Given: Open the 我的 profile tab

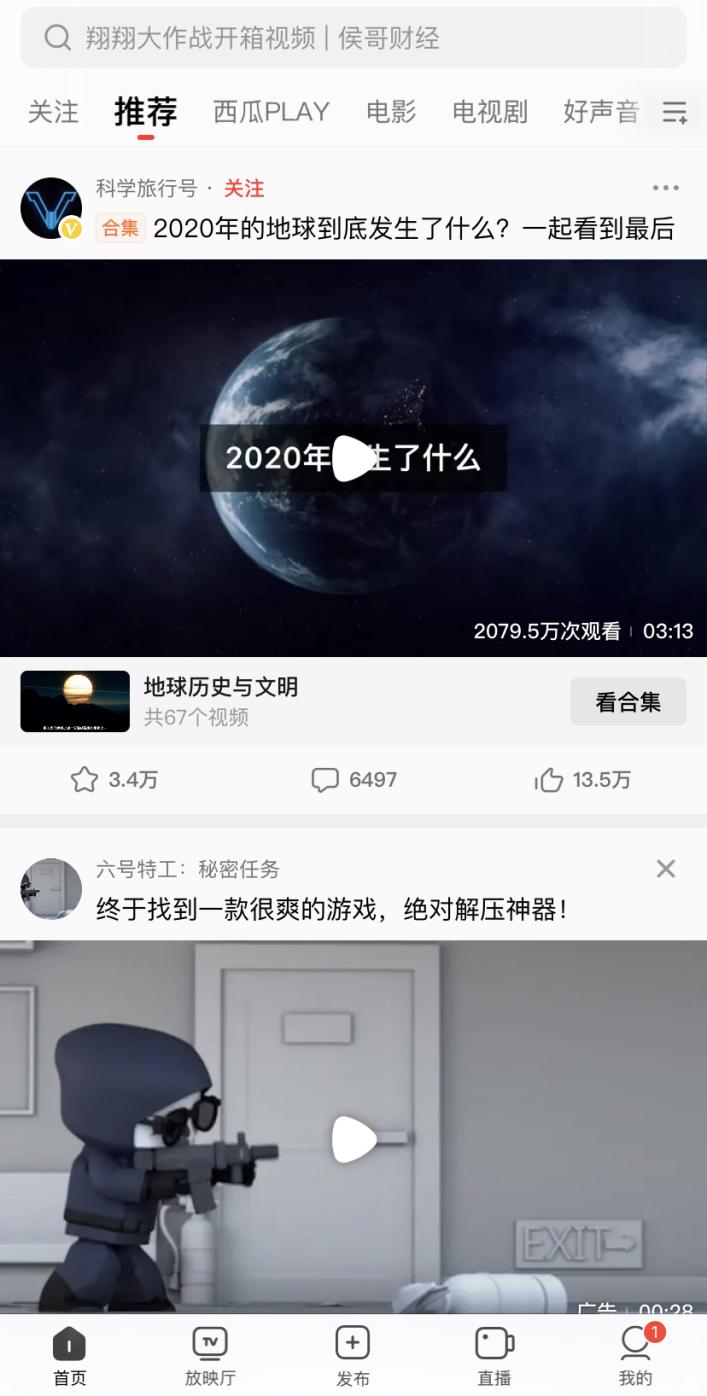Looking at the screenshot, I should click(x=635, y=1355).
